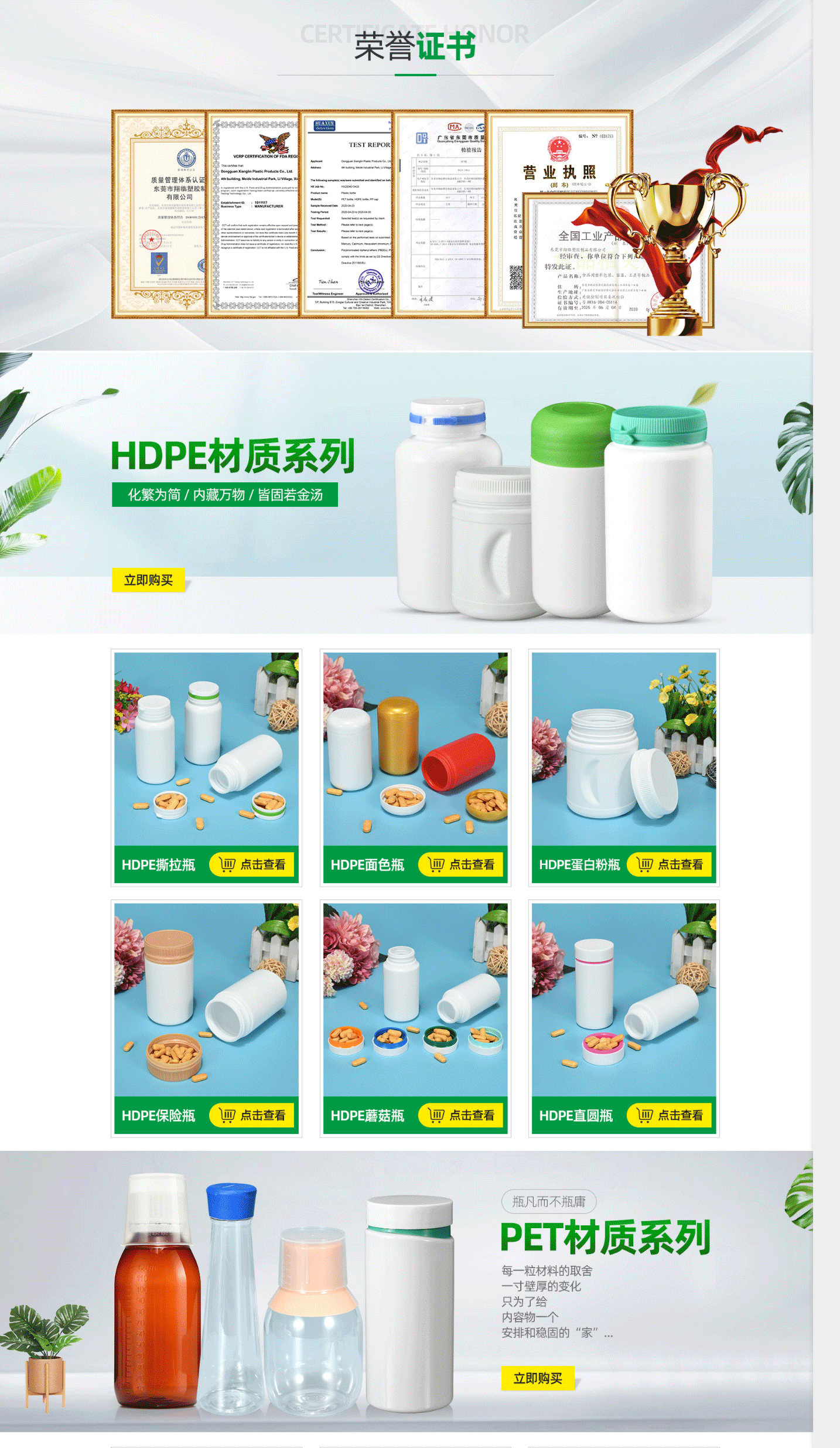The height and width of the screenshot is (1448, 840).
Task: View the HDPE蘑菇瓶 product
Action: click(461, 1115)
